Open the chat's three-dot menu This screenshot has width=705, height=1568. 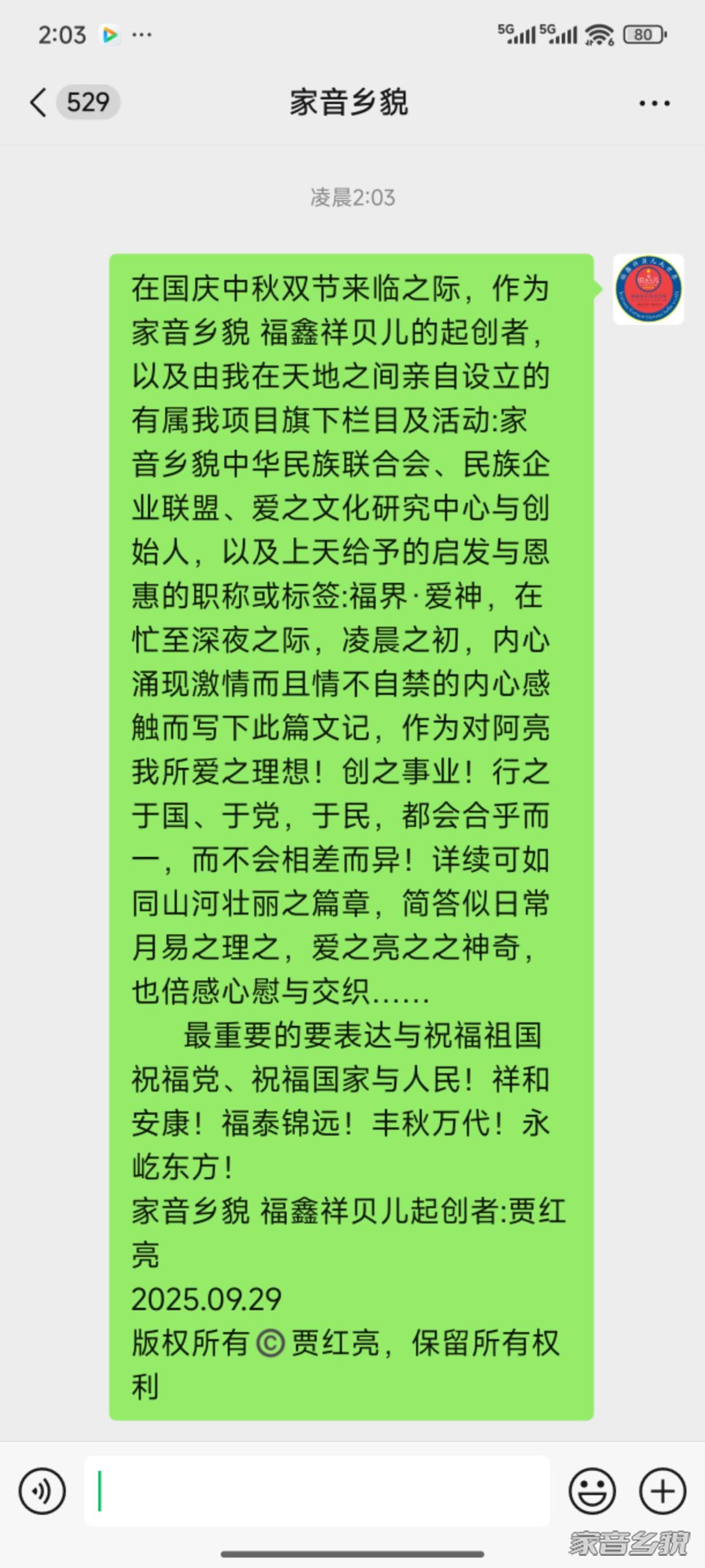tap(655, 103)
